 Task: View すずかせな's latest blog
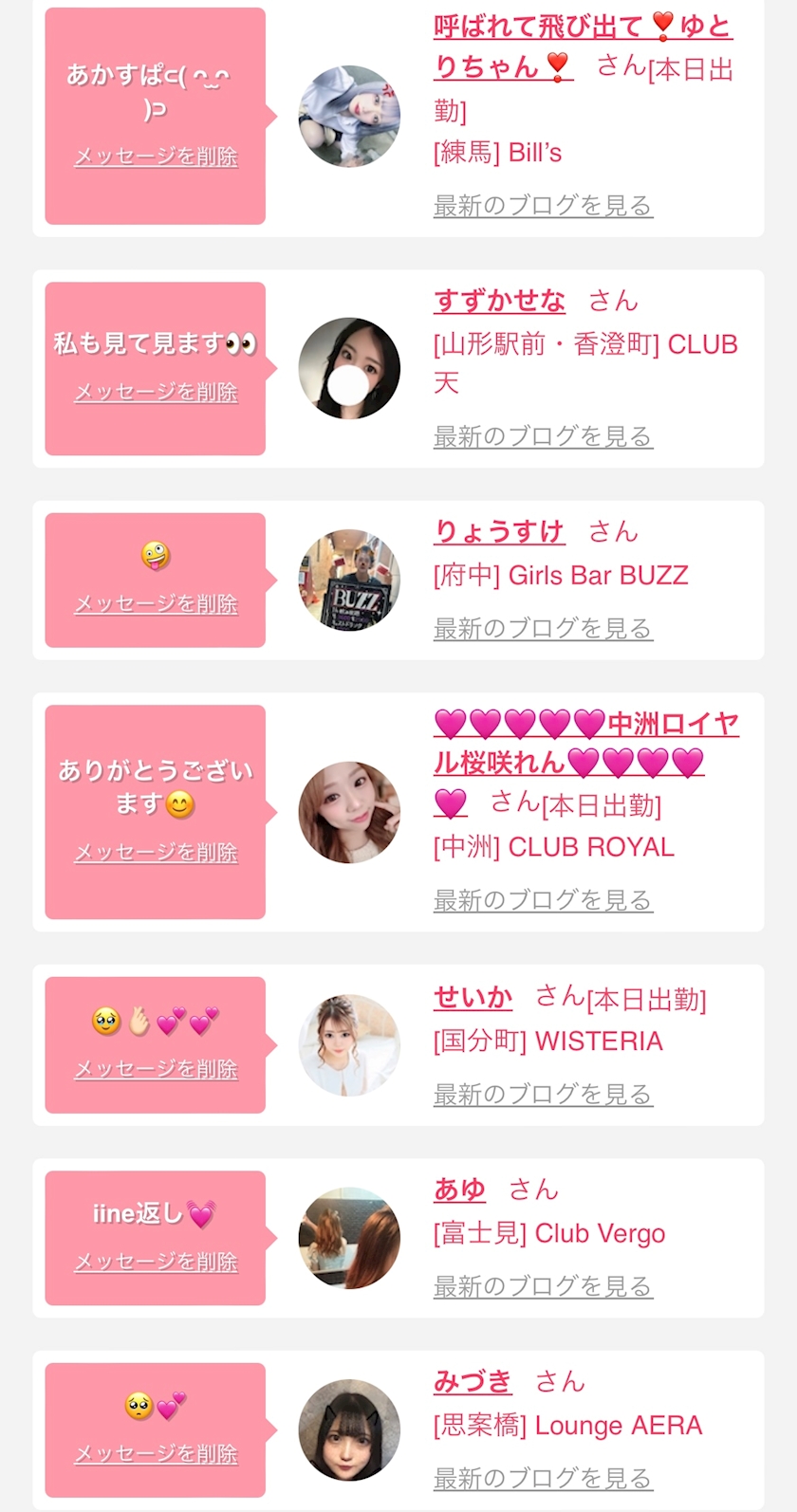tap(543, 436)
